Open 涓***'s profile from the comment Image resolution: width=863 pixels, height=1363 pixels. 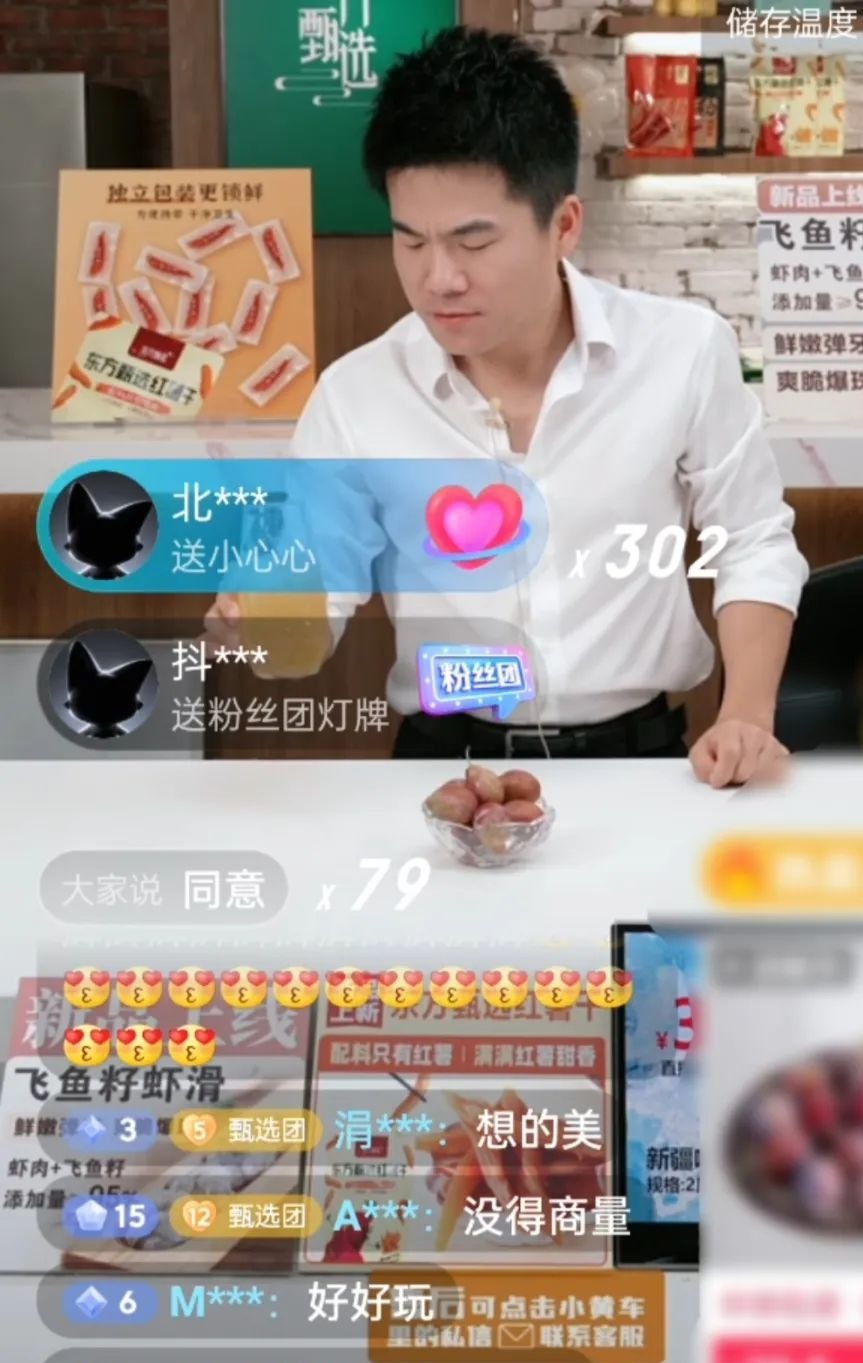pyautogui.click(x=385, y=1130)
